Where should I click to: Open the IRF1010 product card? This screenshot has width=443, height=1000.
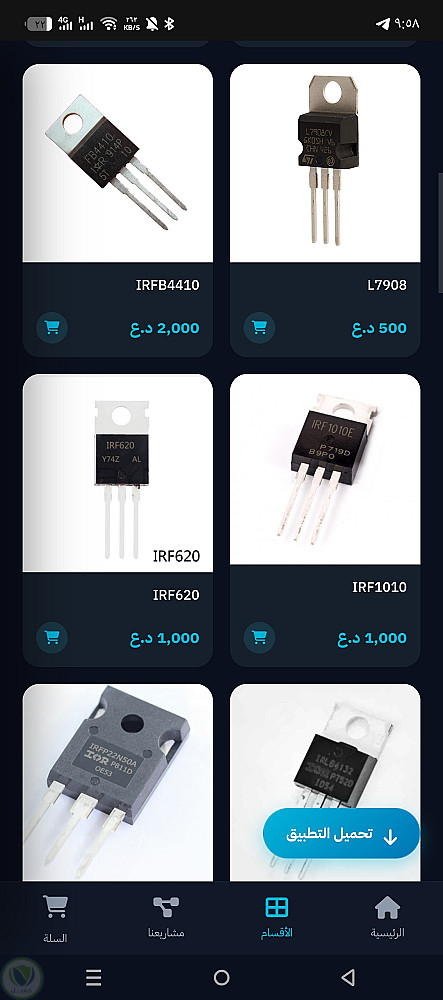coord(325,520)
